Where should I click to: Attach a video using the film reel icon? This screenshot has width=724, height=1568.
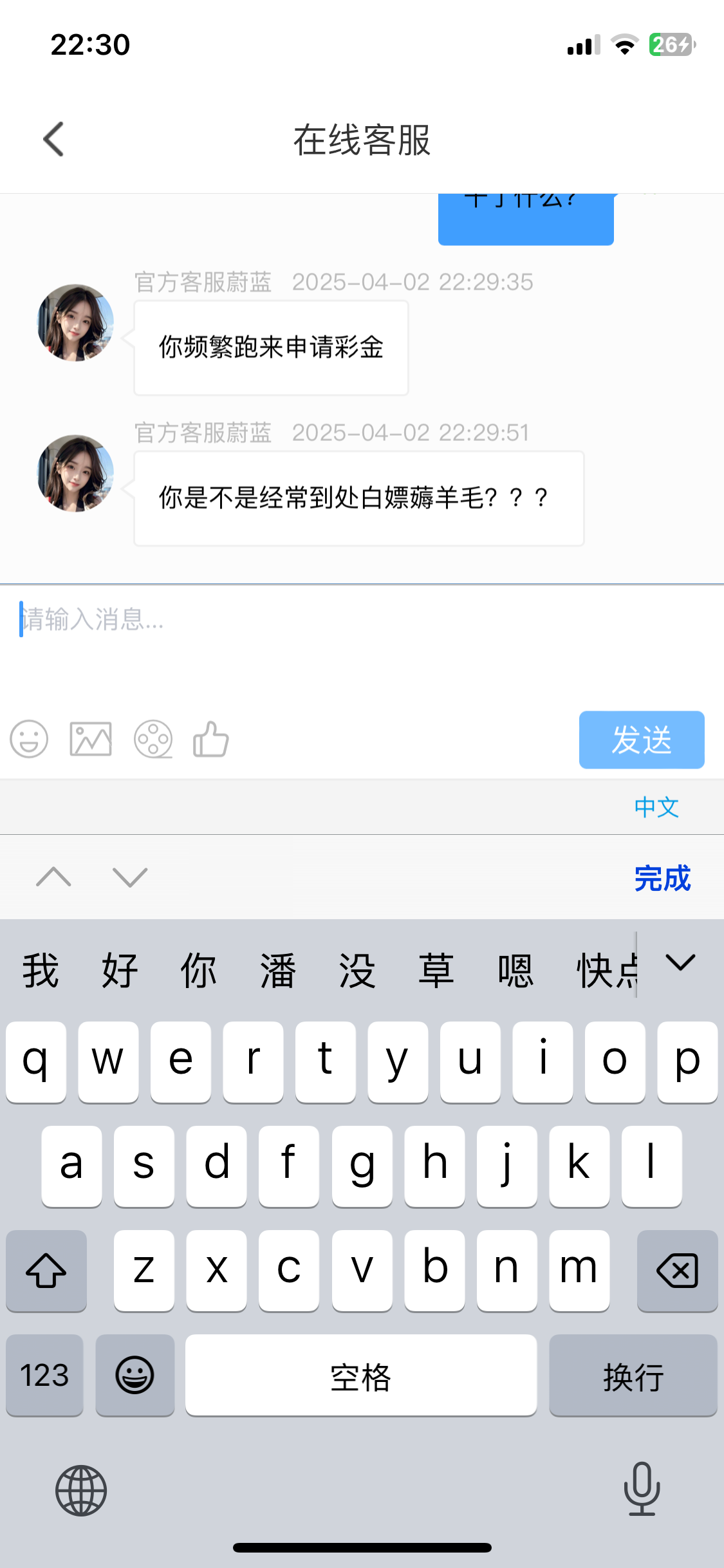pyautogui.click(x=153, y=739)
